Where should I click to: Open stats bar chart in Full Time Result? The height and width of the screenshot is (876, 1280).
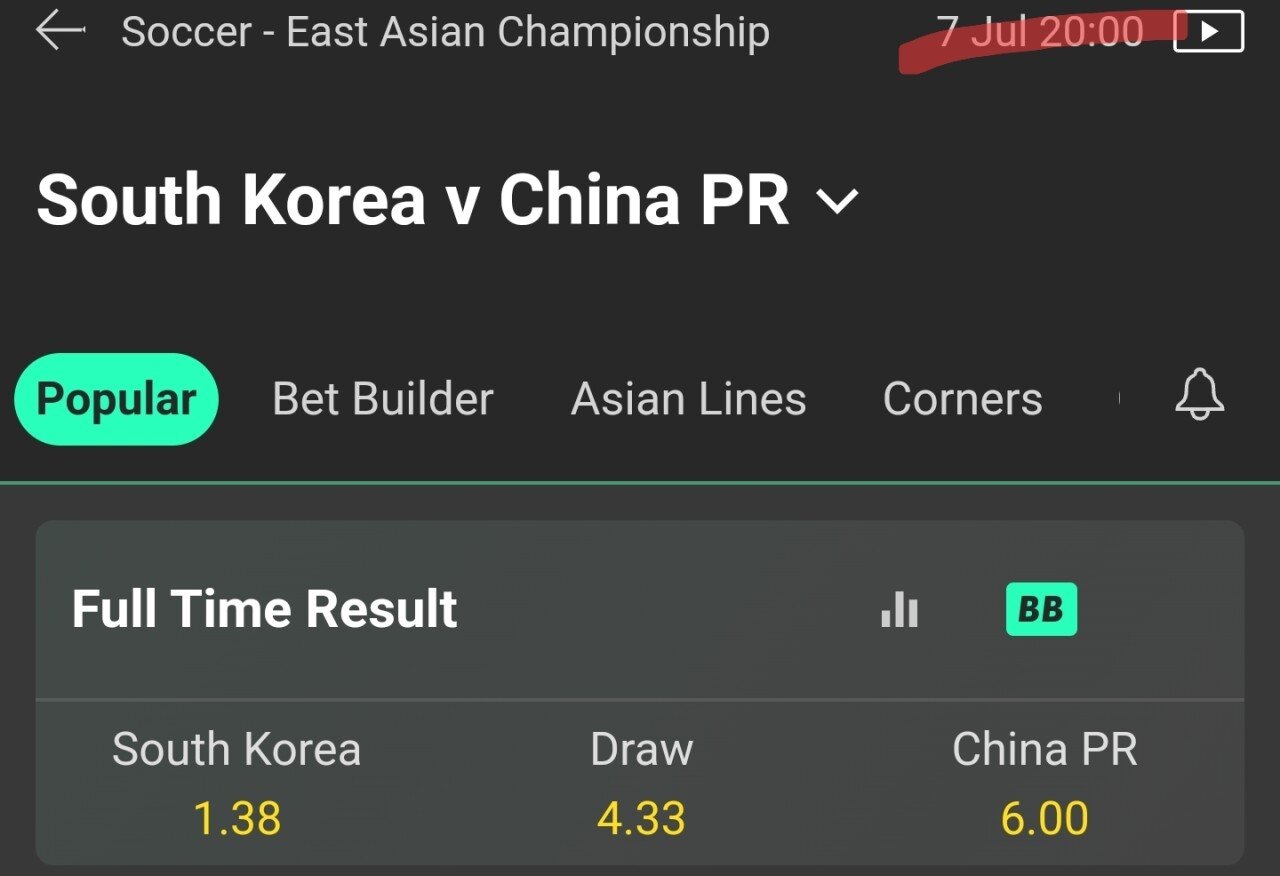coord(899,609)
